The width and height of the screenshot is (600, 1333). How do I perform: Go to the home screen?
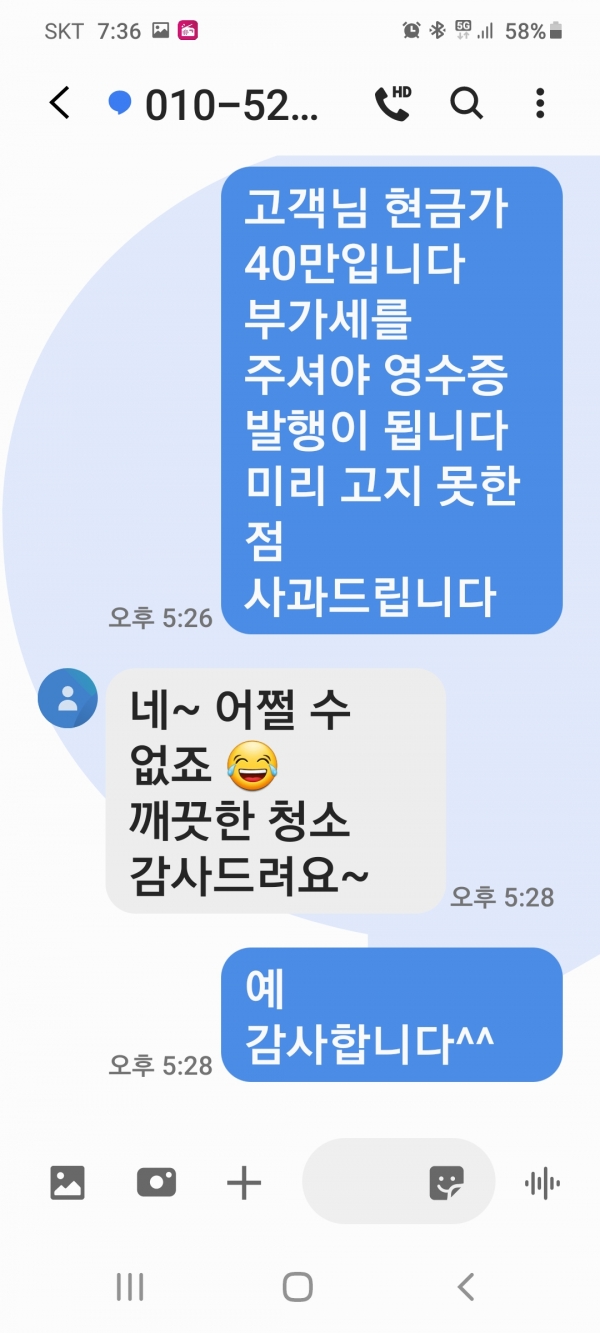298,1287
